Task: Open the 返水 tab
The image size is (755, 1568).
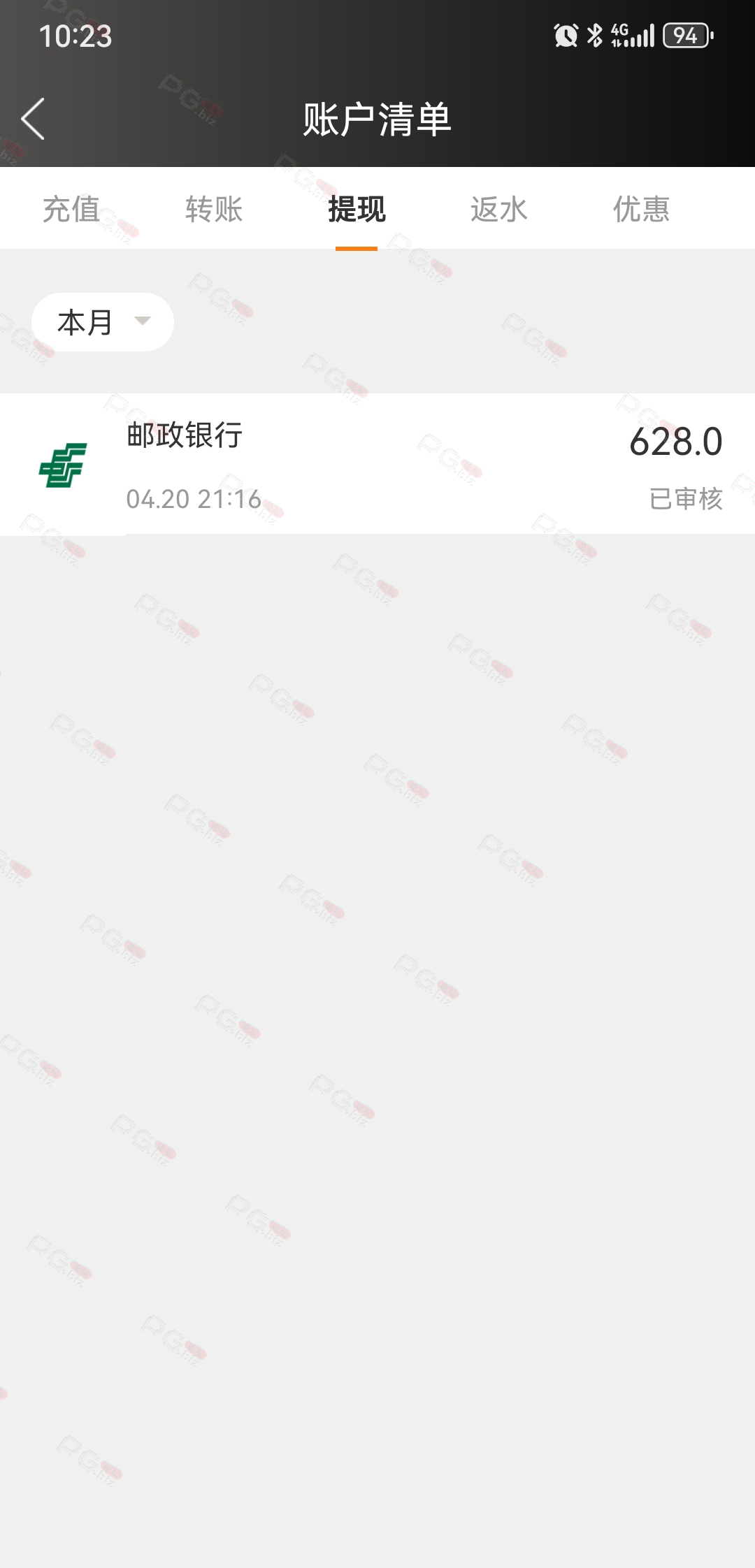Action: (x=499, y=209)
